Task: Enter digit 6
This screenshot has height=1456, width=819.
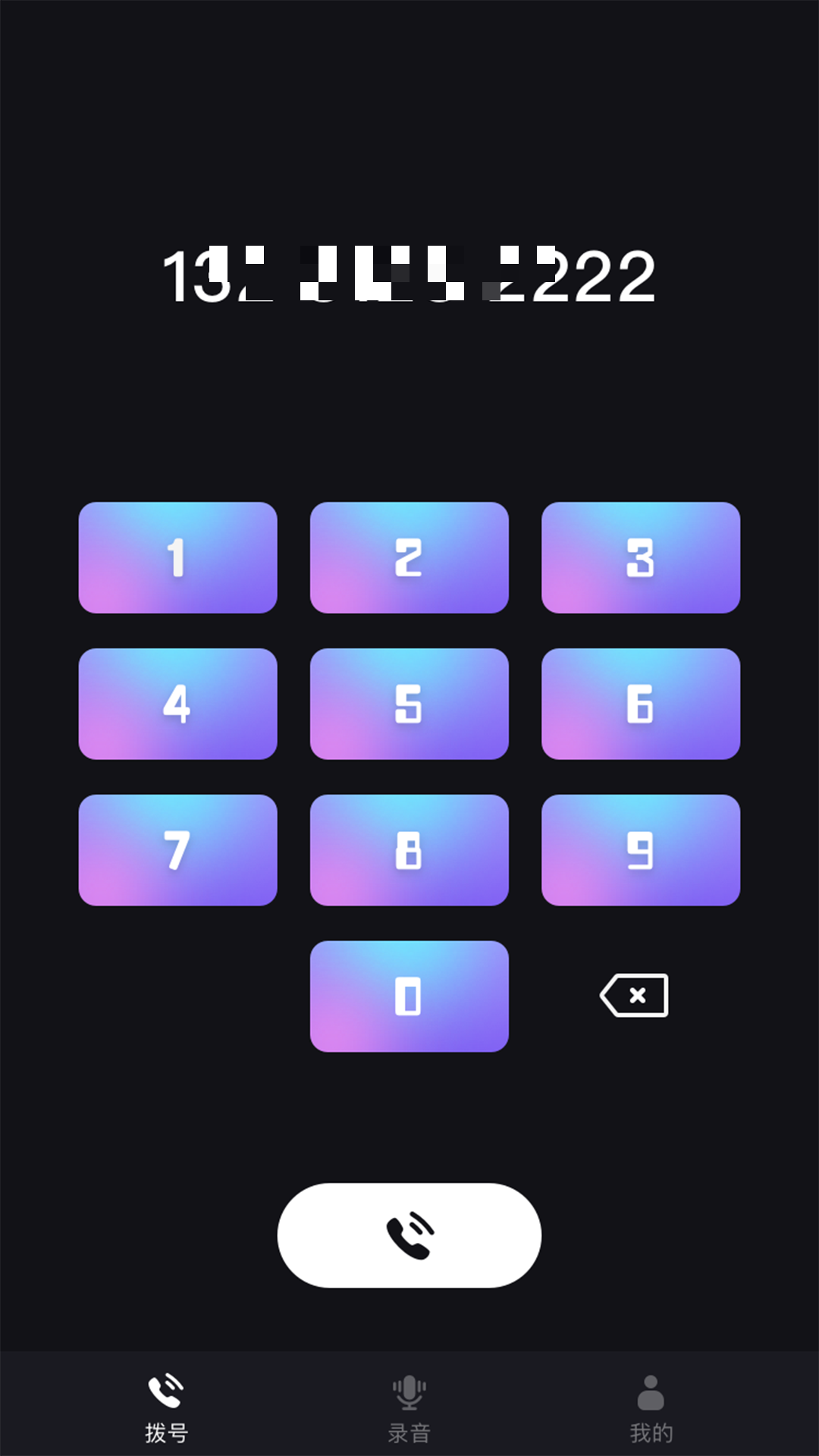Action: [x=641, y=704]
